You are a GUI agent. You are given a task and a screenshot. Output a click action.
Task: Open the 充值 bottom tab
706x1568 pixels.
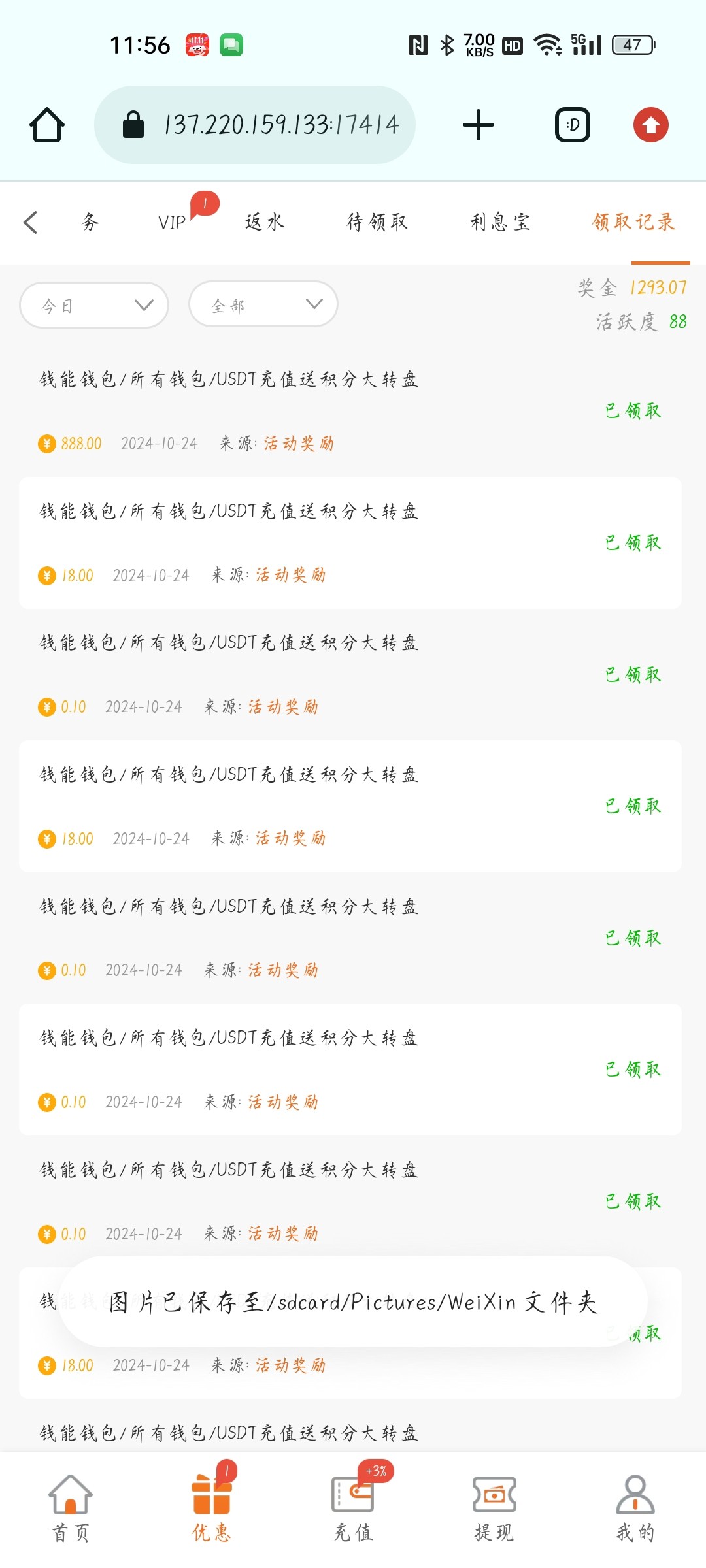click(x=353, y=1508)
